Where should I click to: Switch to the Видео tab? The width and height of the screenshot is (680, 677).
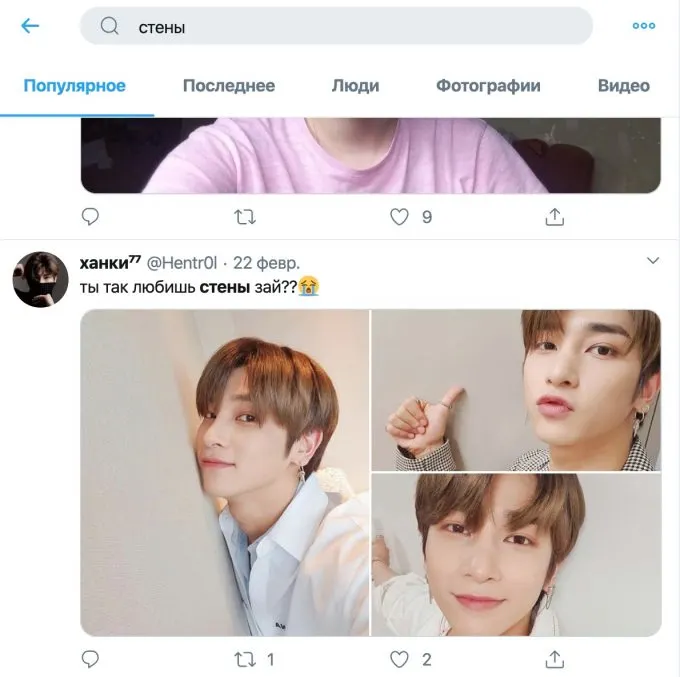(x=623, y=86)
